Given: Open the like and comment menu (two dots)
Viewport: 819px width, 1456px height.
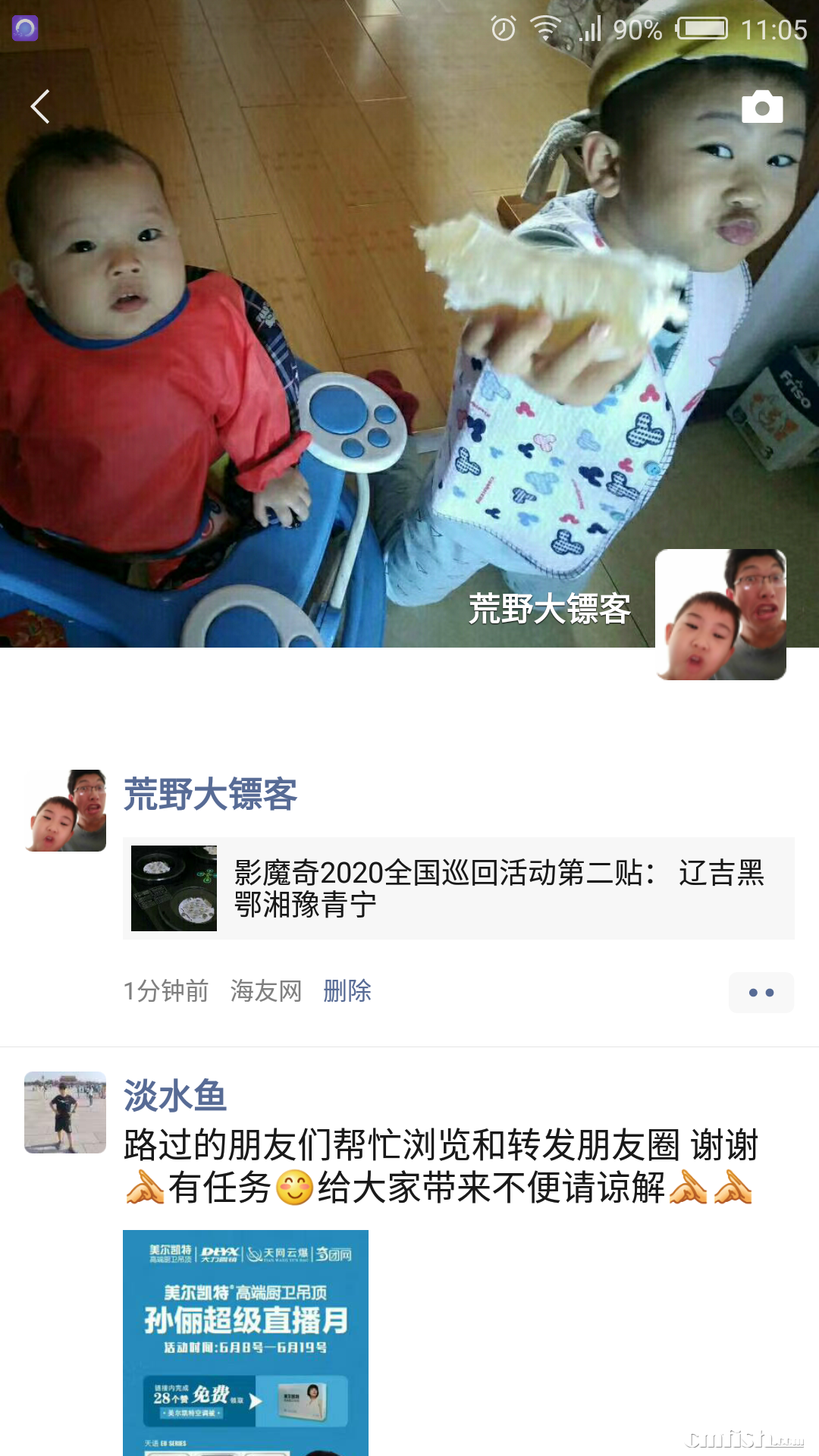Looking at the screenshot, I should [761, 993].
